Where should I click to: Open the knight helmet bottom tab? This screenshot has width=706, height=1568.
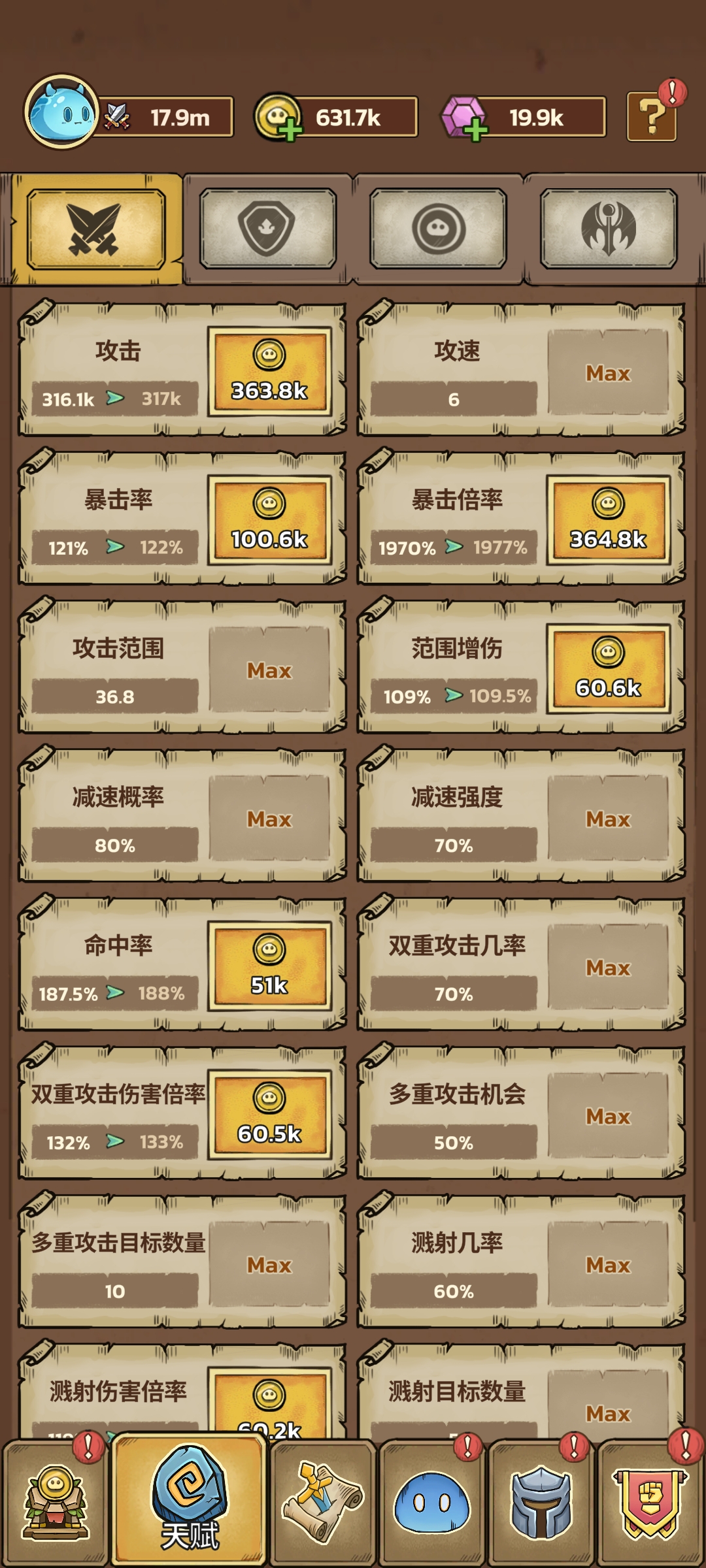click(541, 1503)
